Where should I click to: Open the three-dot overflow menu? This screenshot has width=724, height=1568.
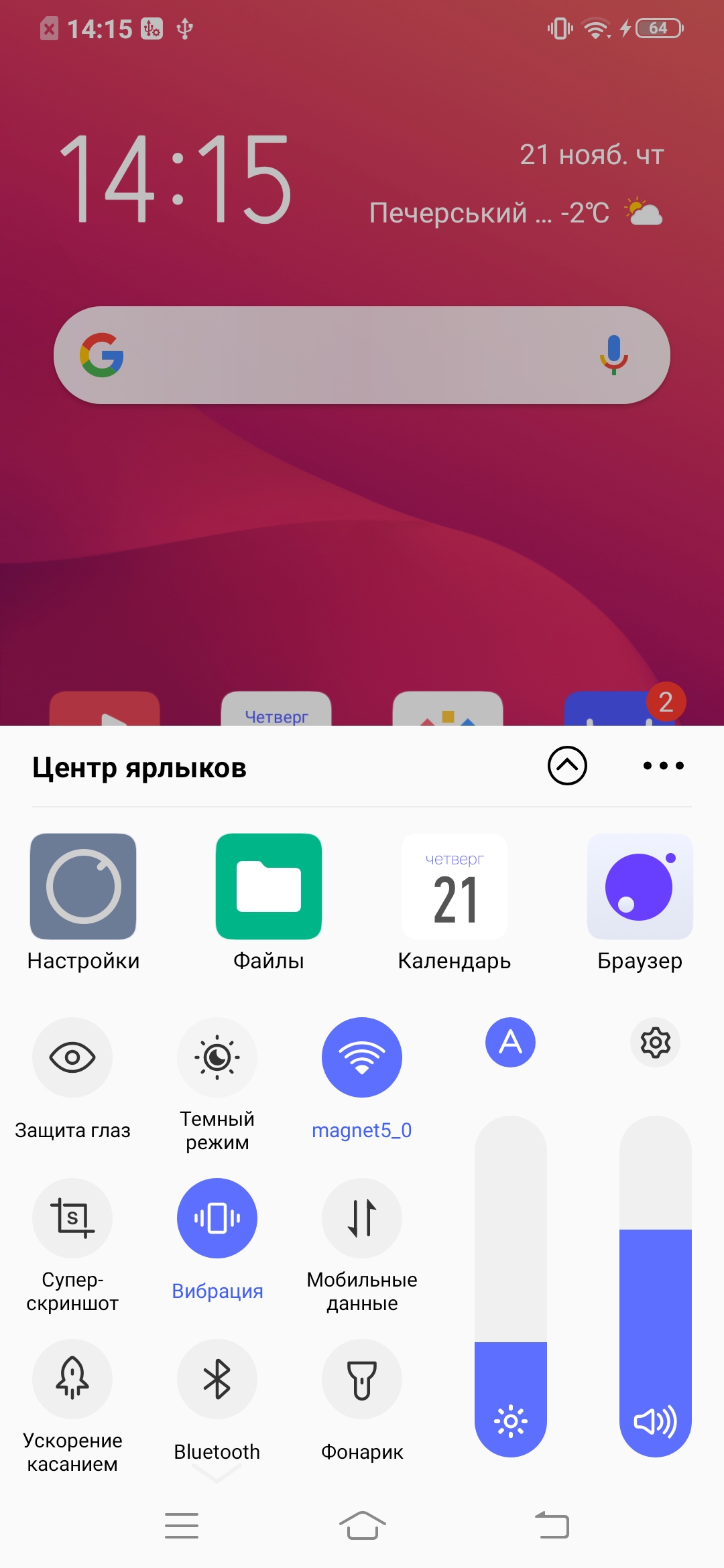click(663, 765)
